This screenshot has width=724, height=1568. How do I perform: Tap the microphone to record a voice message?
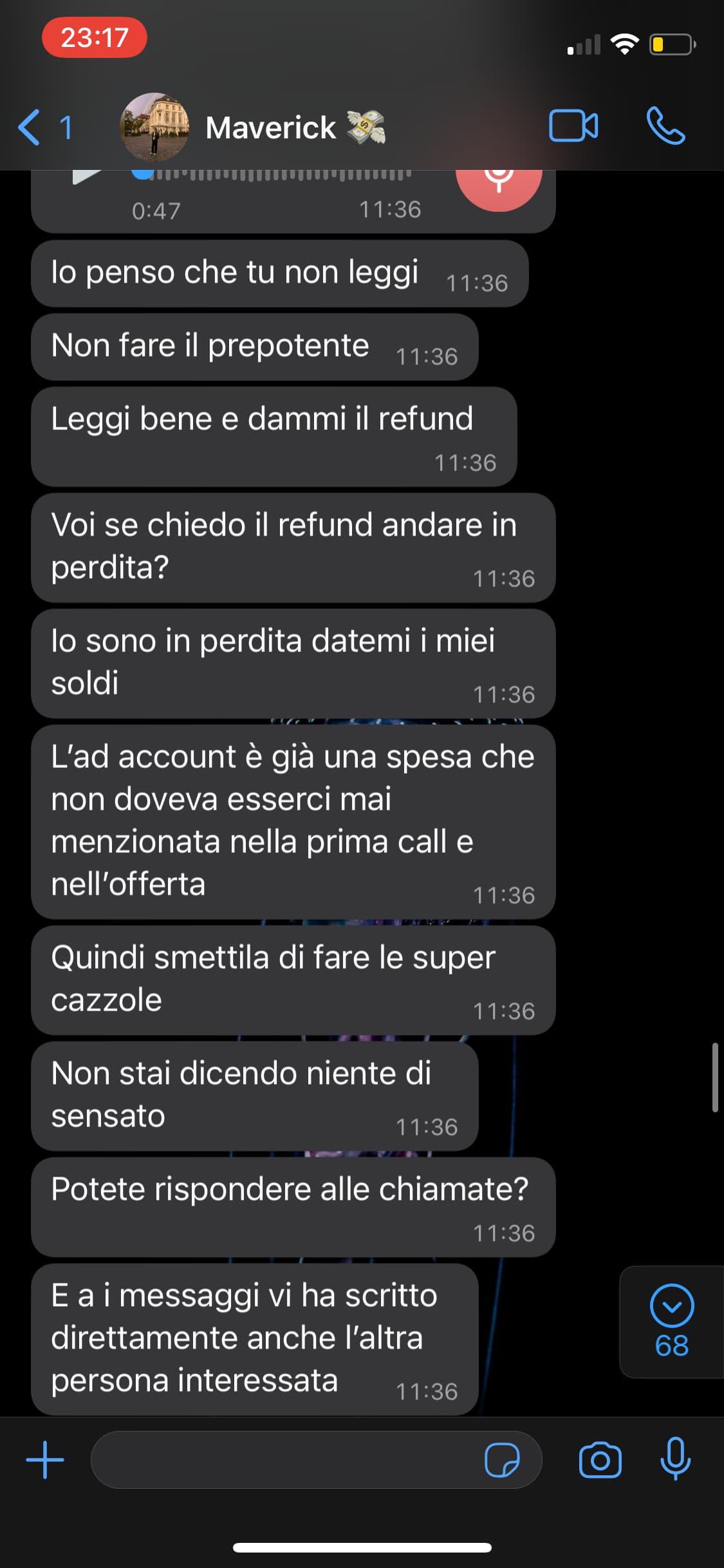pyautogui.click(x=675, y=1459)
